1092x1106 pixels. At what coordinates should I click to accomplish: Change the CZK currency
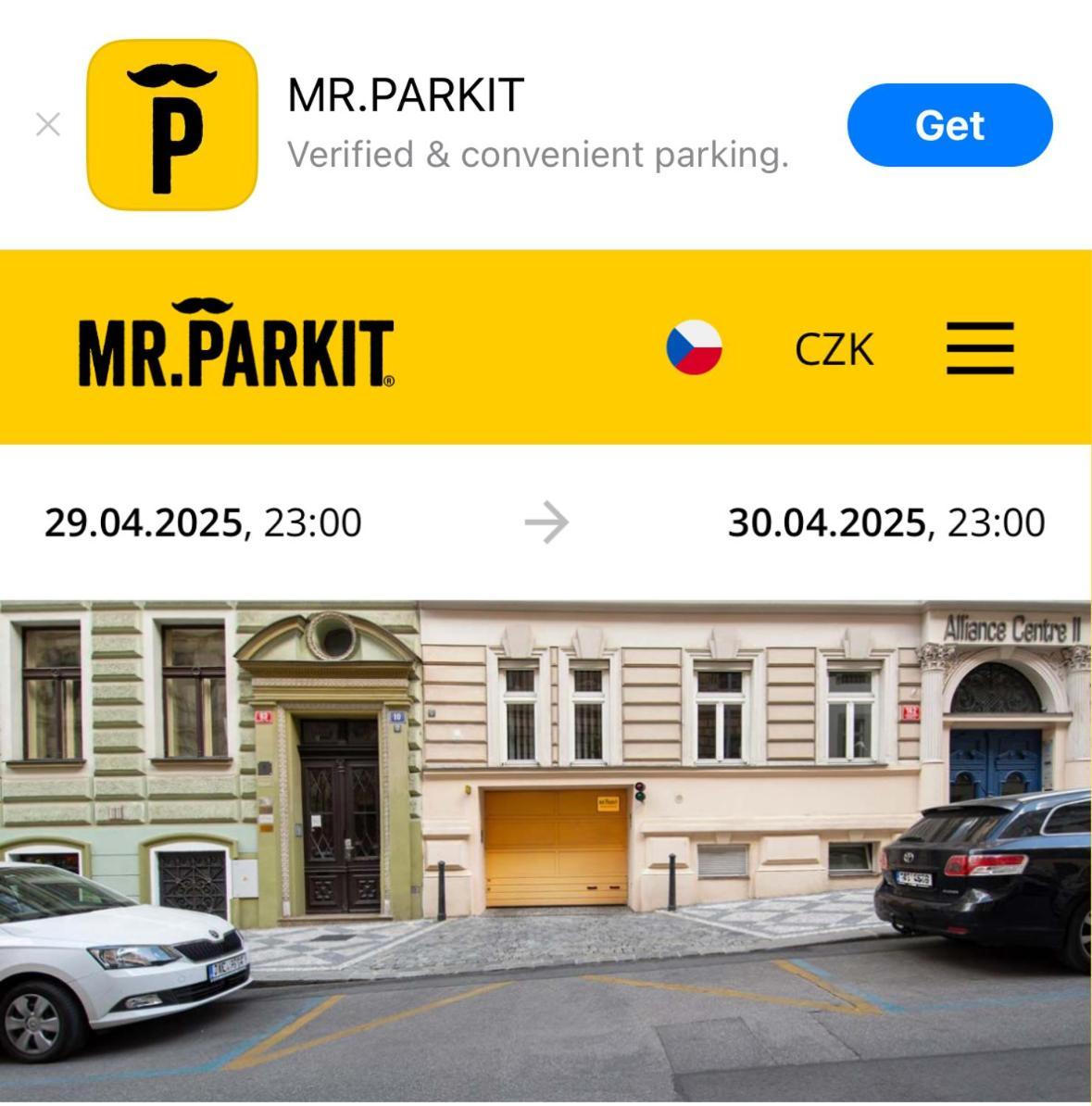(x=834, y=349)
